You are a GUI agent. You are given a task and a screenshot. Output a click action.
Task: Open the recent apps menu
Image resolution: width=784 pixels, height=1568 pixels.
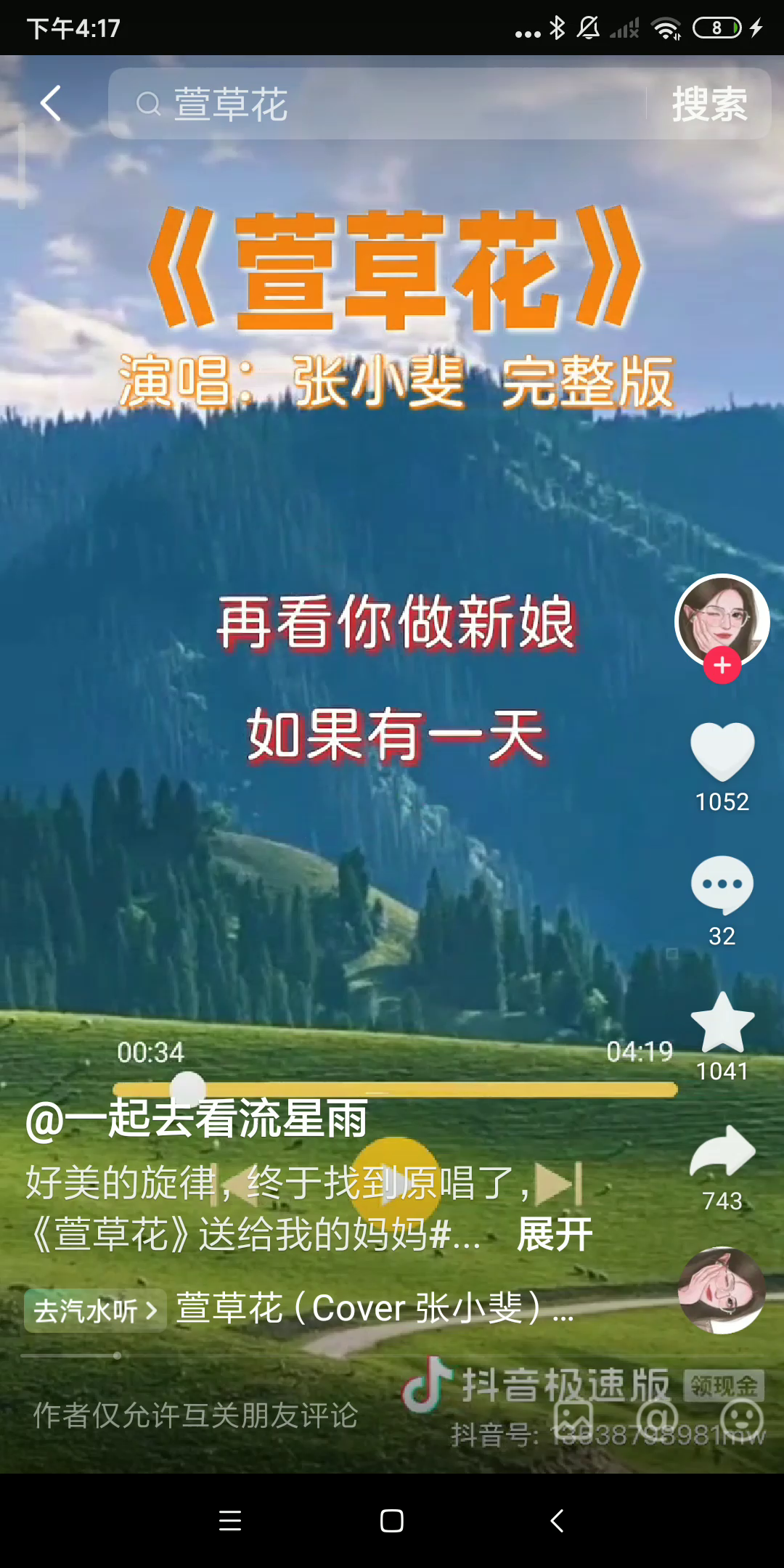point(230,1521)
